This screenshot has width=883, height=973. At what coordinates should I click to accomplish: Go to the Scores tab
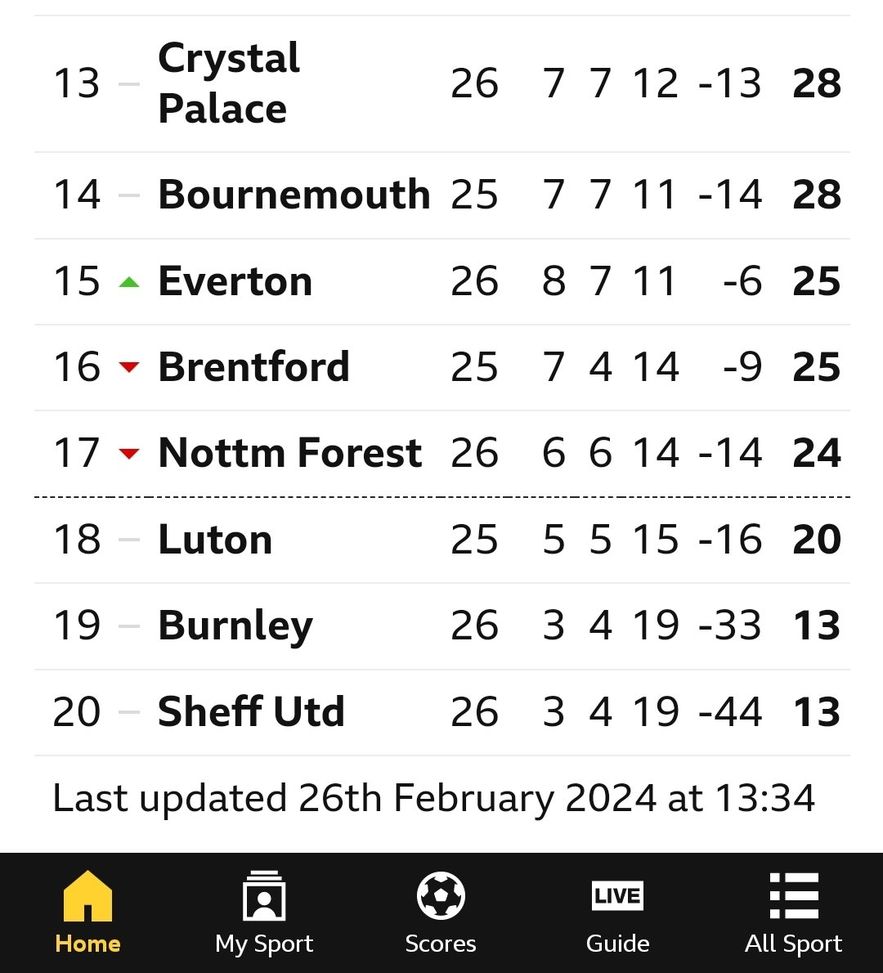coord(441,912)
